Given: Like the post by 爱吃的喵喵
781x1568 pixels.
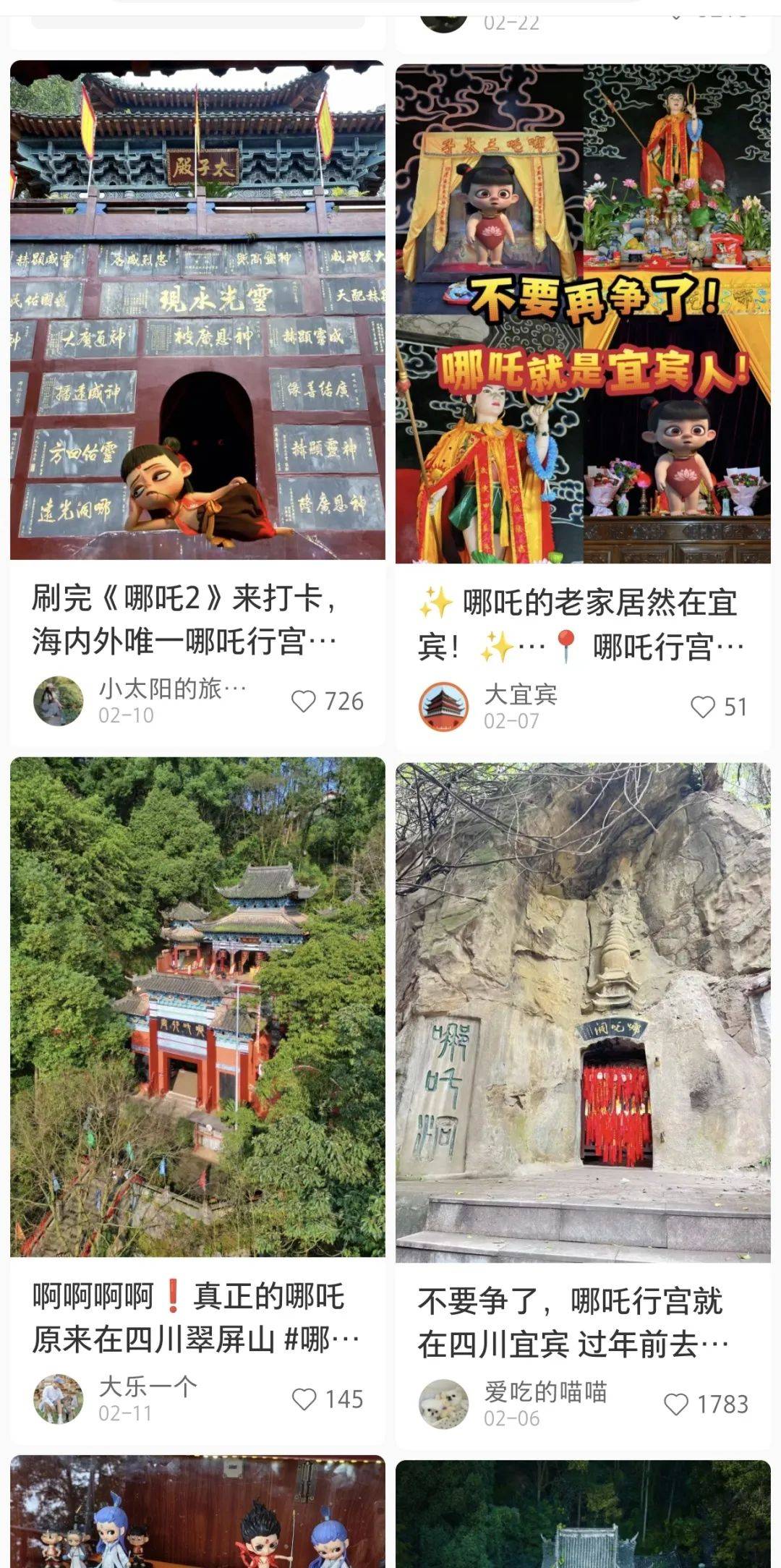Looking at the screenshot, I should 676,1405.
